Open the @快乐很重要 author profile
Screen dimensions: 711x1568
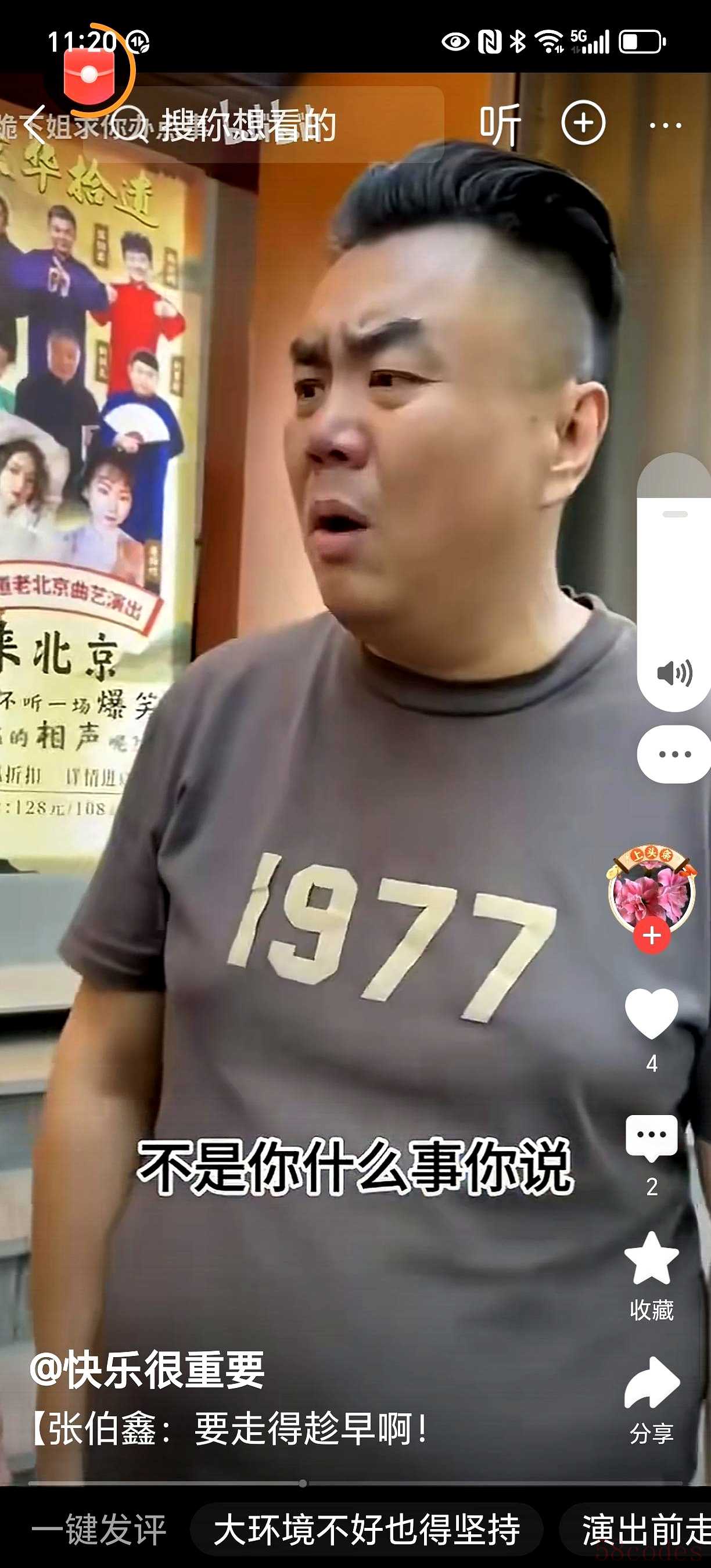click(148, 1369)
